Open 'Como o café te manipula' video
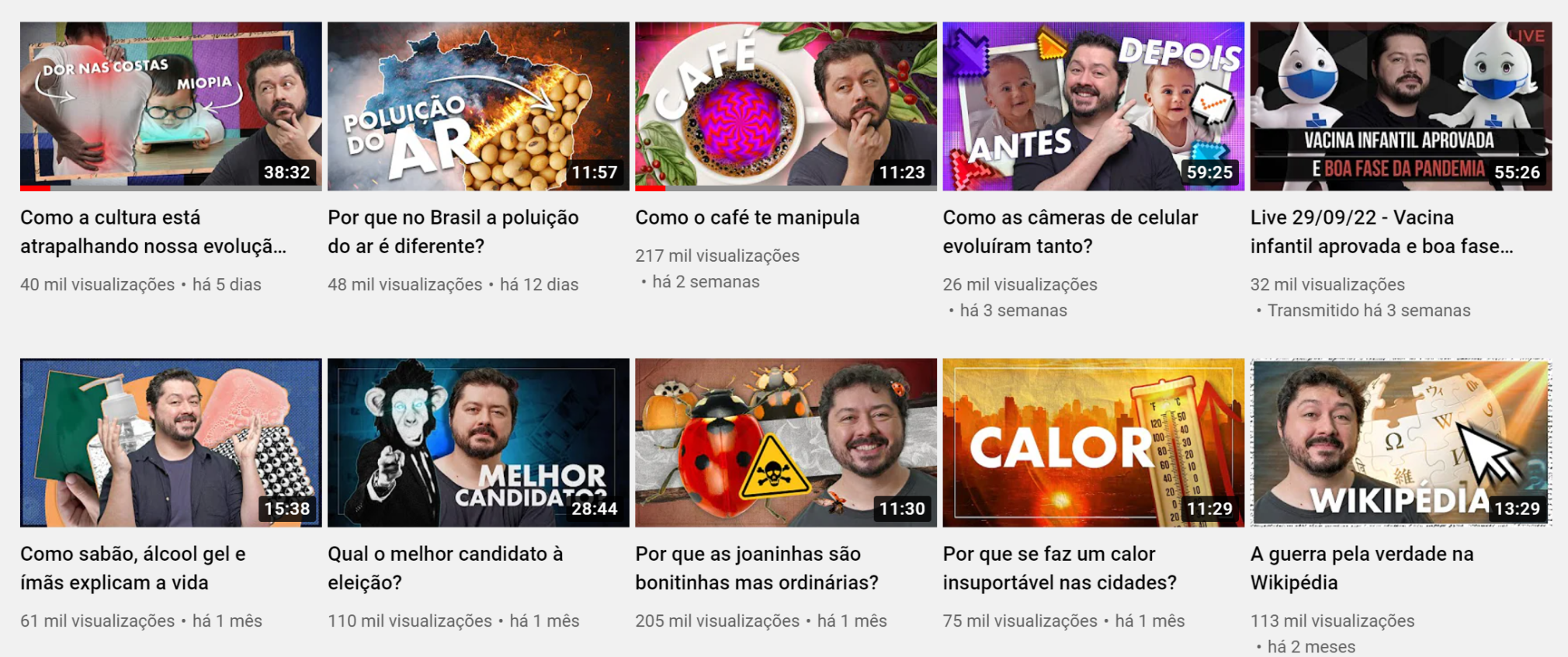 (x=786, y=106)
